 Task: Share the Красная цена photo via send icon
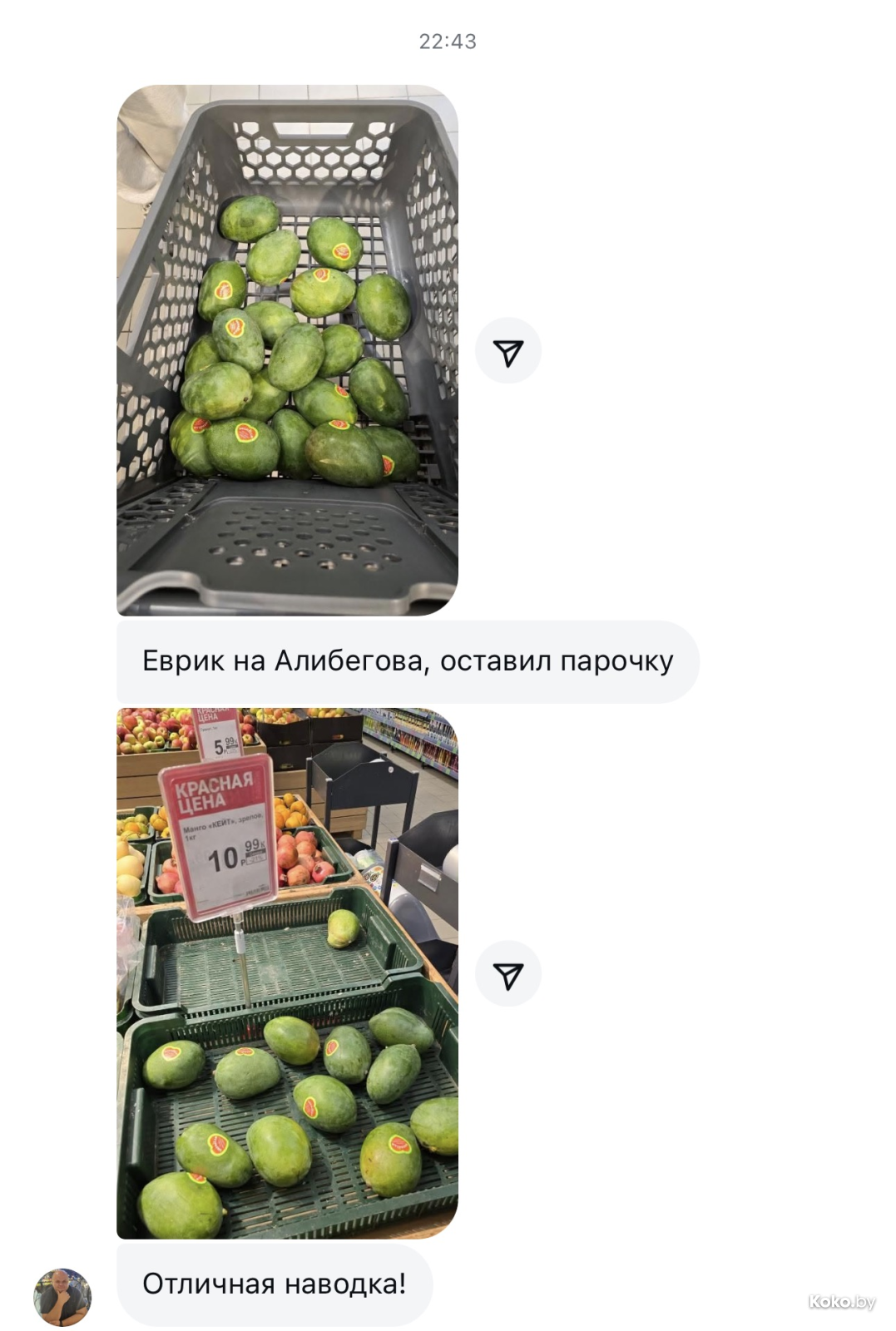pos(507,974)
